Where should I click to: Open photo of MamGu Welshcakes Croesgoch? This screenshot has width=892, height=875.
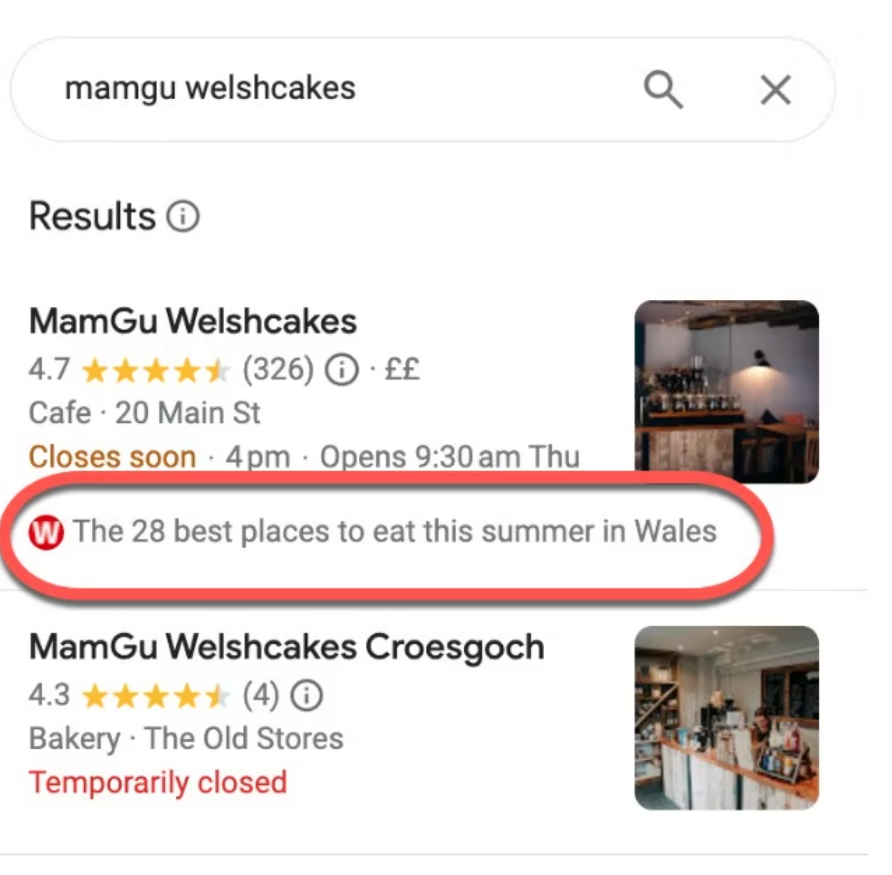[726, 717]
